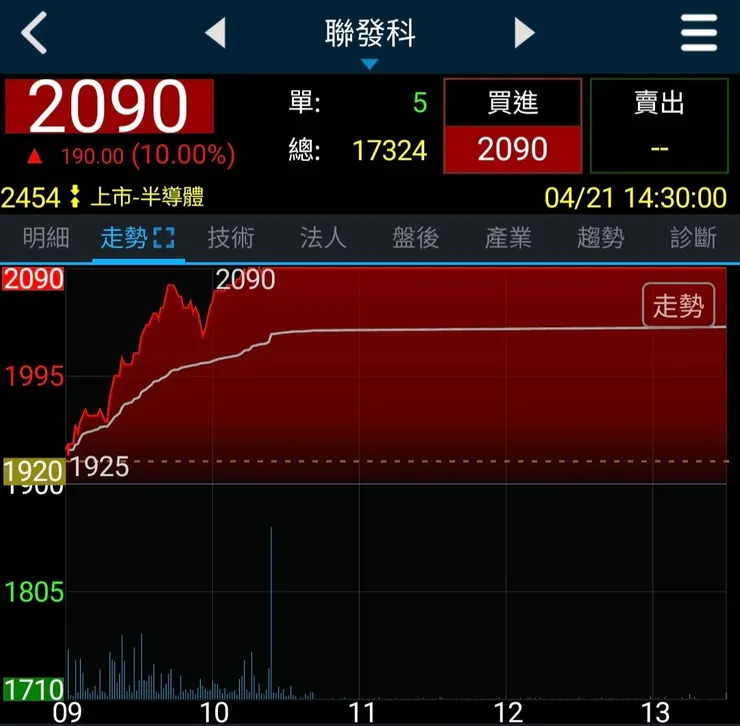Tap the 買進 buy button
This screenshot has width=740, height=726.
pos(512,126)
